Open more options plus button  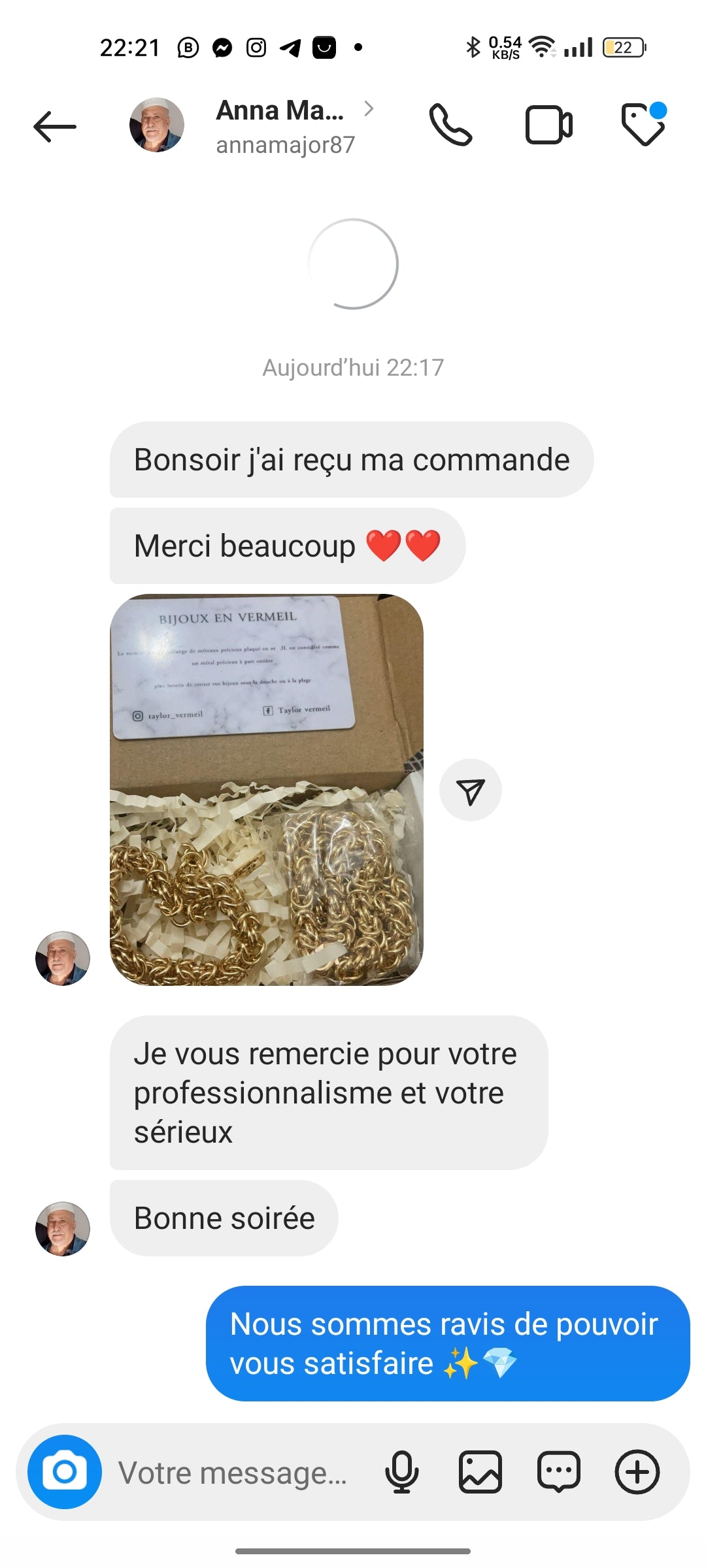tap(637, 1472)
